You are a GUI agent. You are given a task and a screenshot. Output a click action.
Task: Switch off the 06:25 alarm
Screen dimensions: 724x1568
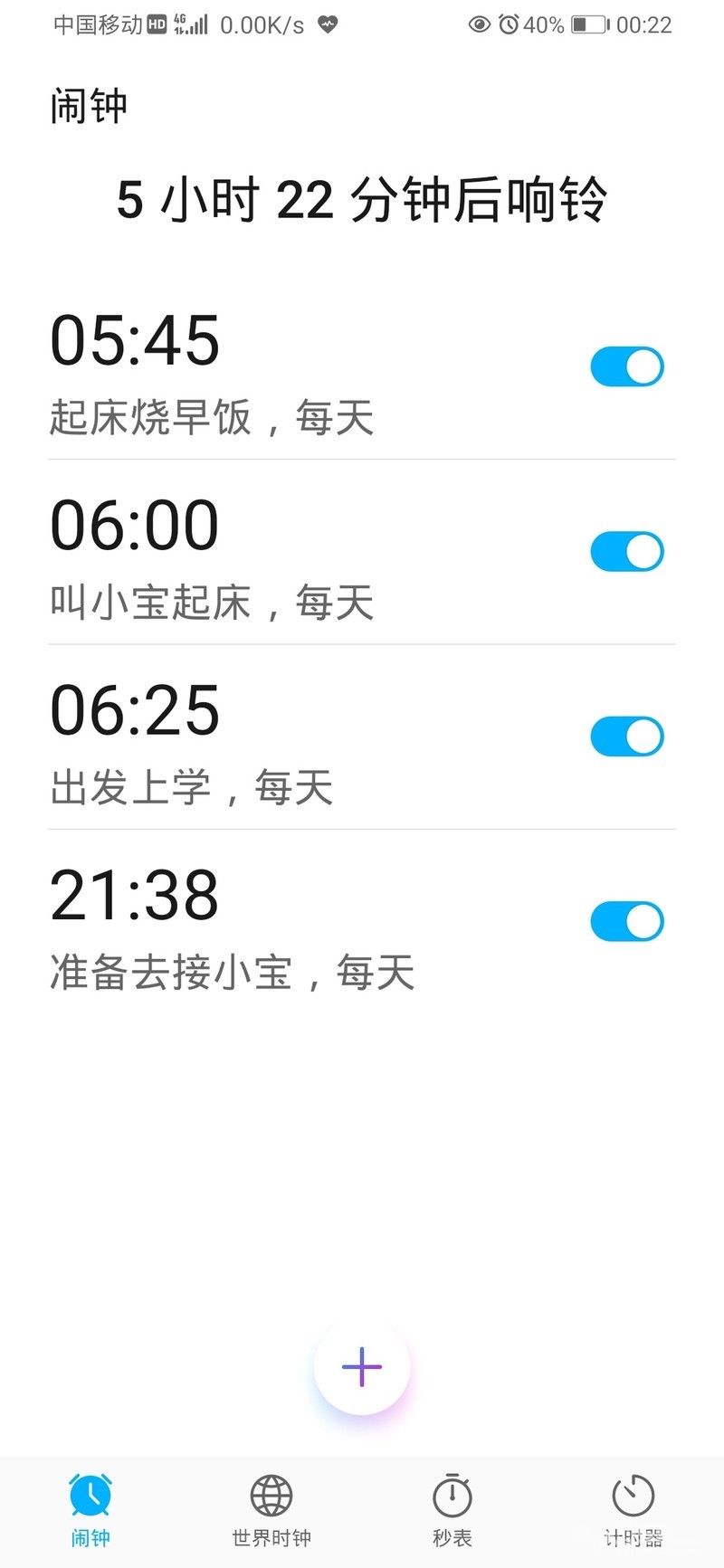click(626, 736)
